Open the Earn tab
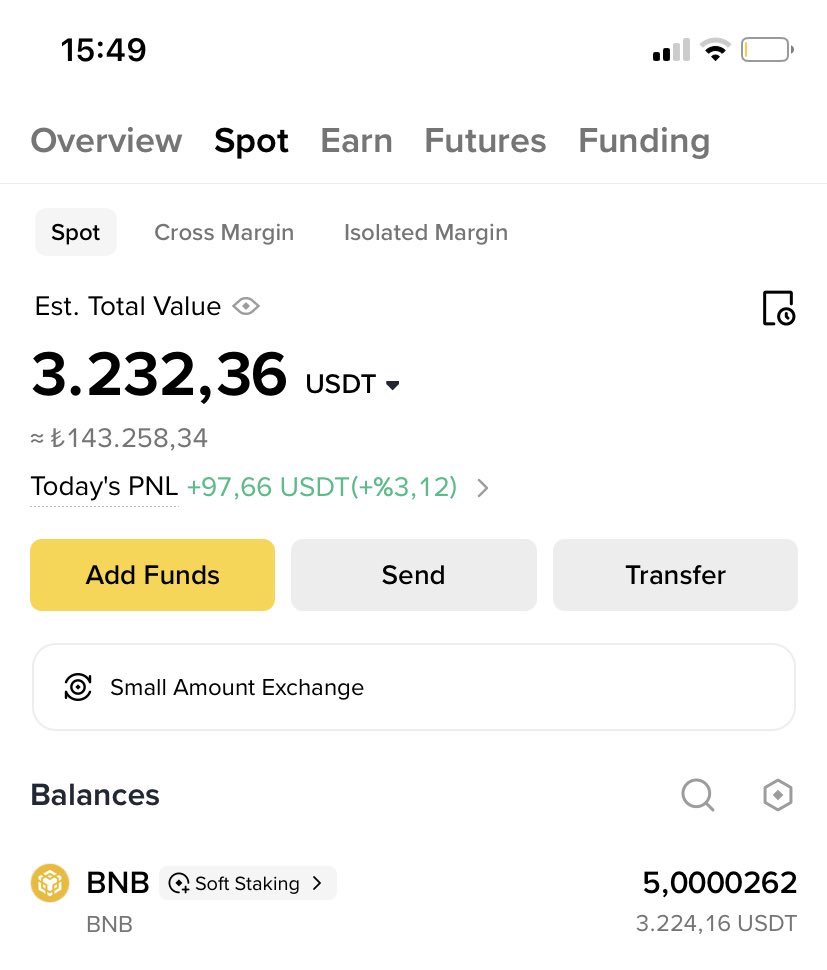827x970 pixels. (356, 141)
